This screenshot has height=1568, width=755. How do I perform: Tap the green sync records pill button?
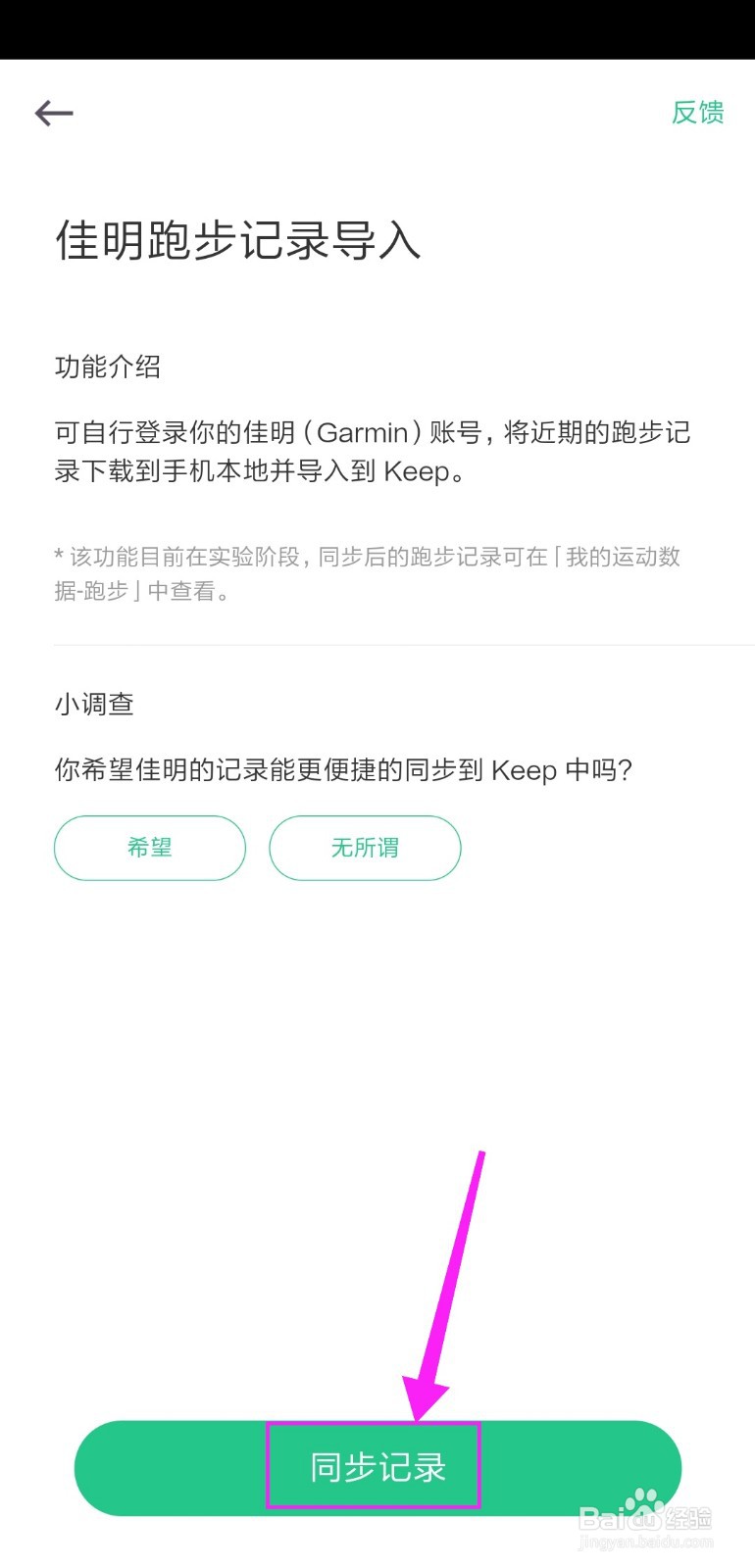point(377,1467)
